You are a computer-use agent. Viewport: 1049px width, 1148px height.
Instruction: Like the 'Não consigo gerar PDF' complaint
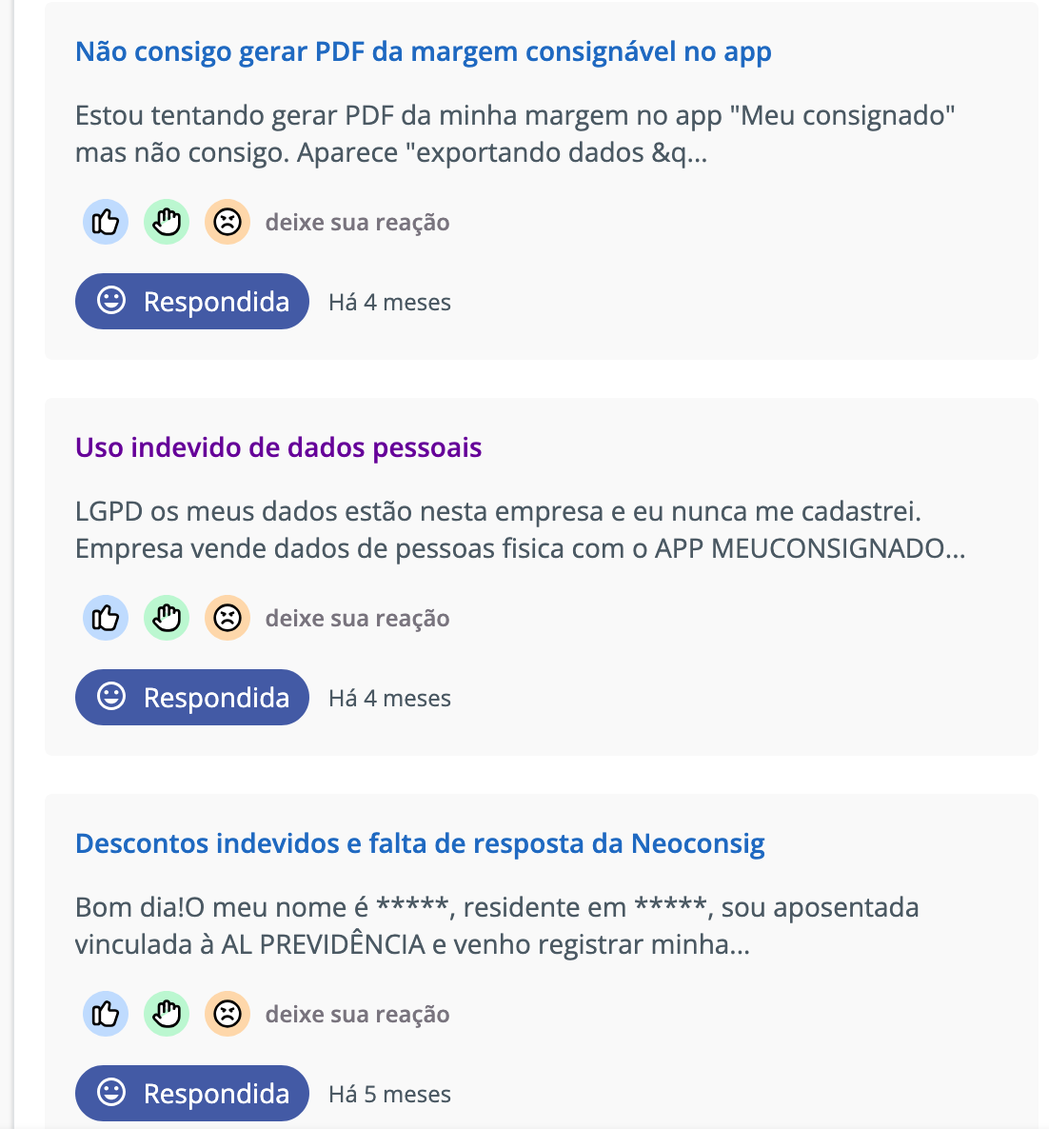tap(106, 222)
